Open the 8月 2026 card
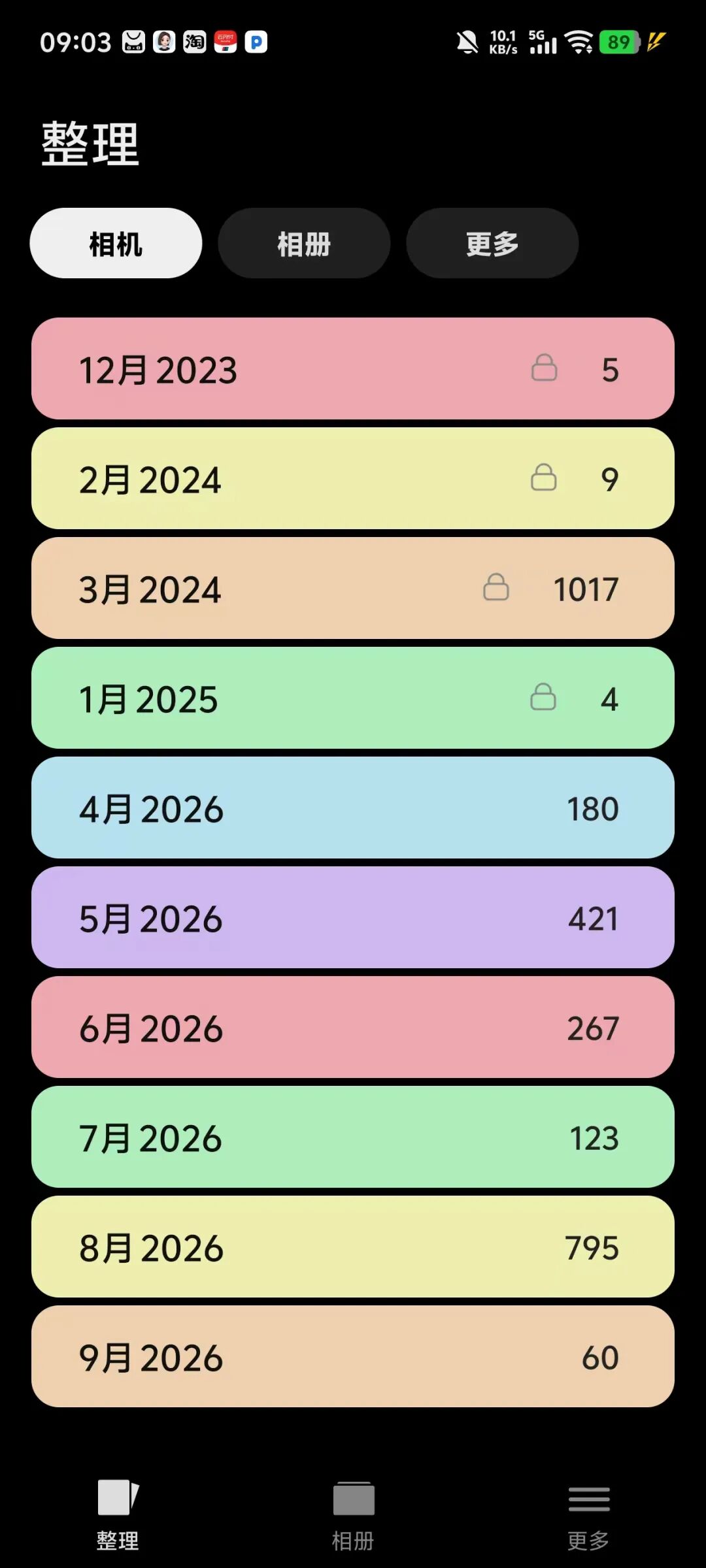This screenshot has width=706, height=1568. click(x=353, y=1247)
